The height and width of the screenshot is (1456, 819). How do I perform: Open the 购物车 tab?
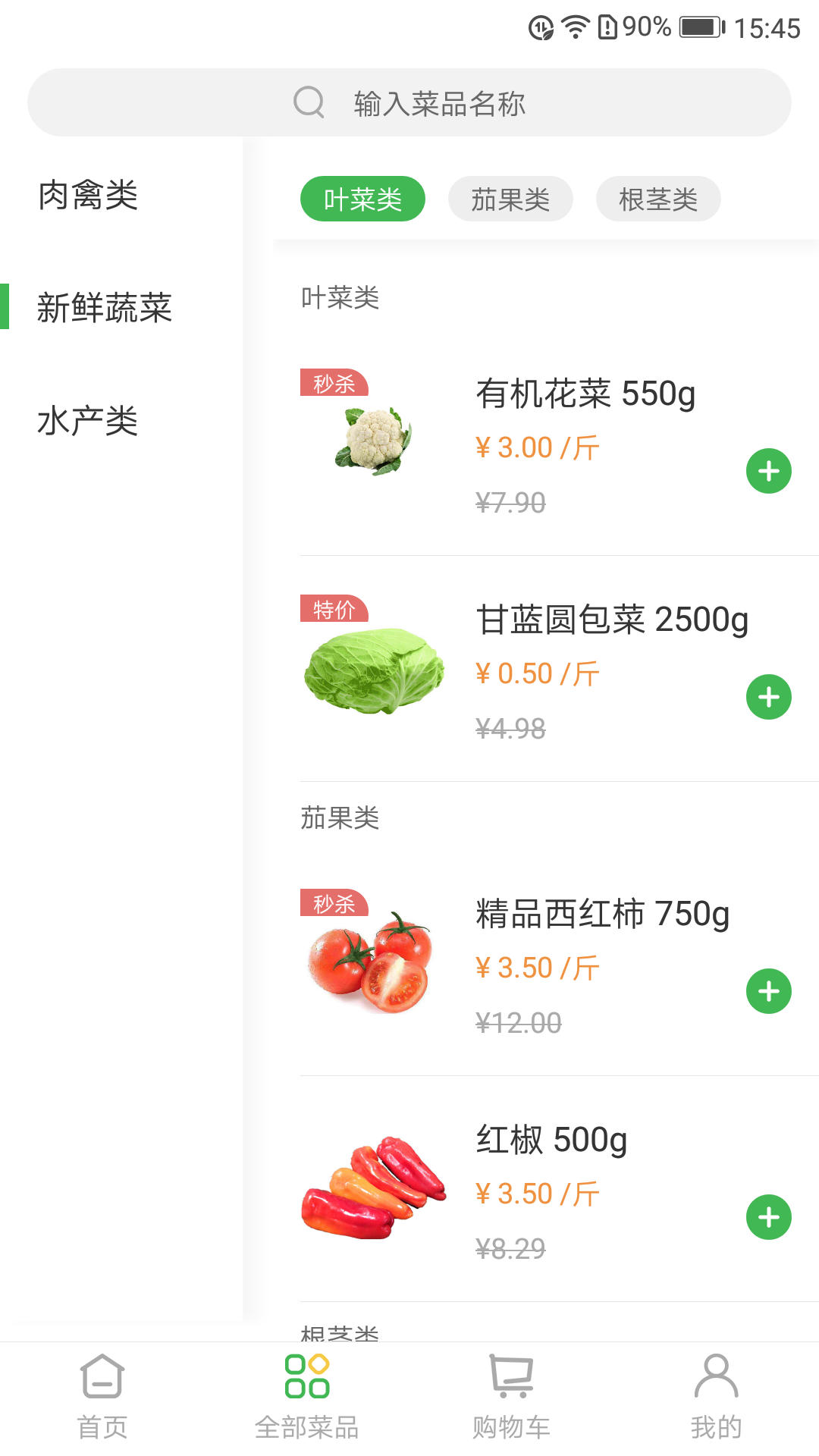pyautogui.click(x=512, y=1397)
